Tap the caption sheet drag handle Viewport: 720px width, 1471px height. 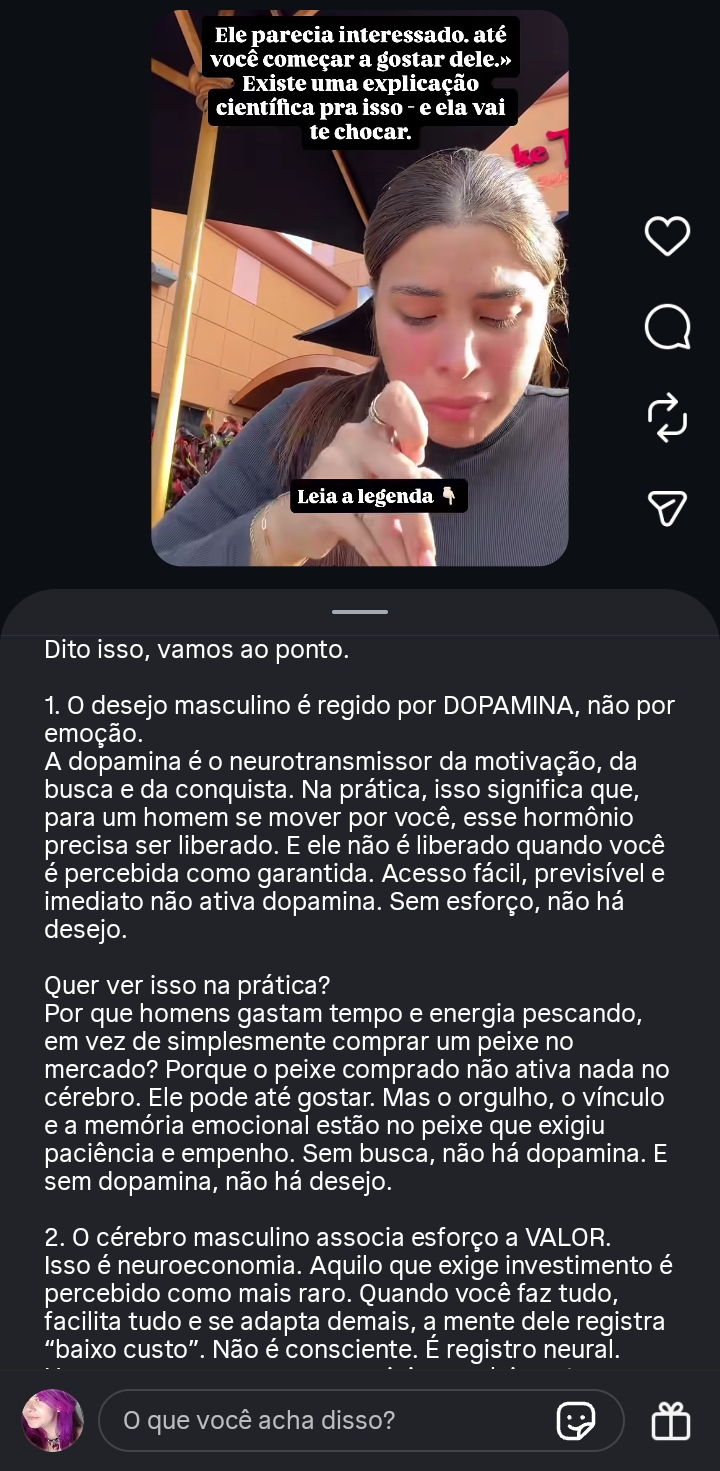click(360, 611)
